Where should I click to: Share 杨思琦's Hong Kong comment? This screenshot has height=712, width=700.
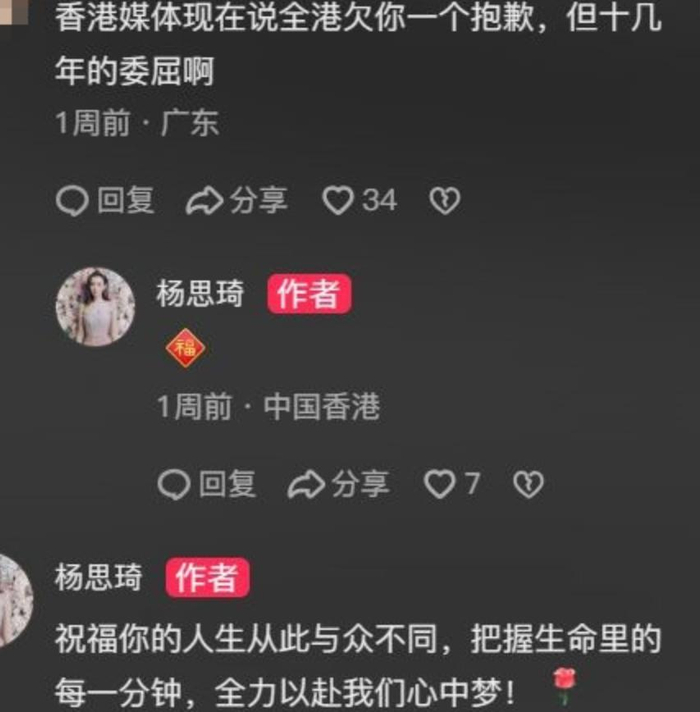pos(338,485)
